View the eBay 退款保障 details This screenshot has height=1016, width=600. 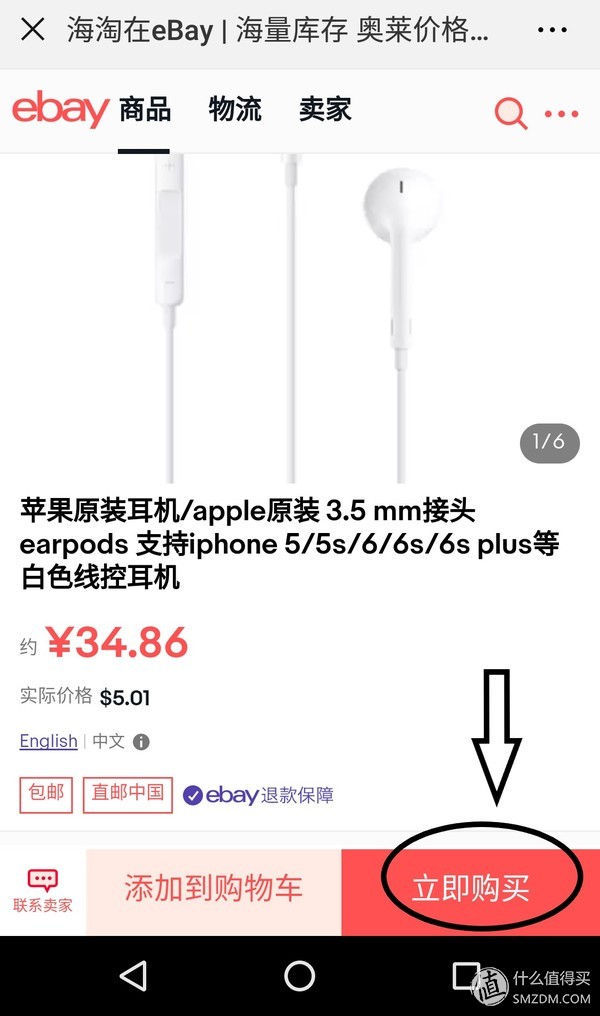point(258,795)
